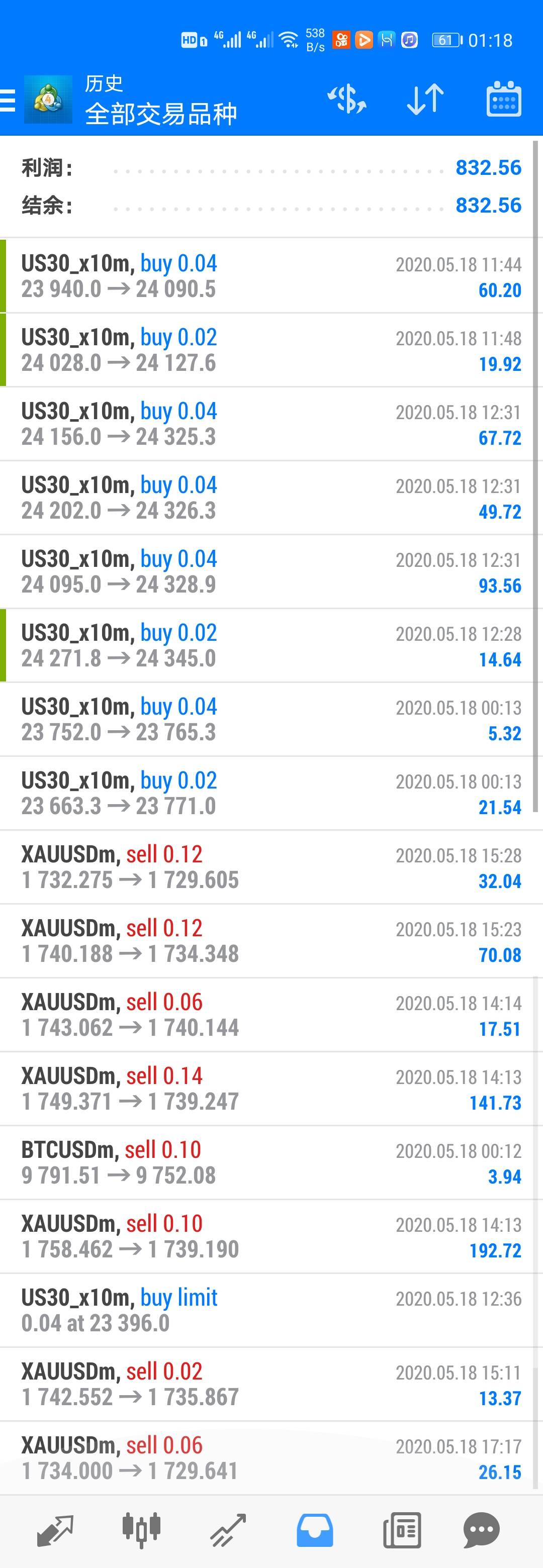Open the side drawer menu
This screenshot has height=1568, width=543.
pos(9,101)
